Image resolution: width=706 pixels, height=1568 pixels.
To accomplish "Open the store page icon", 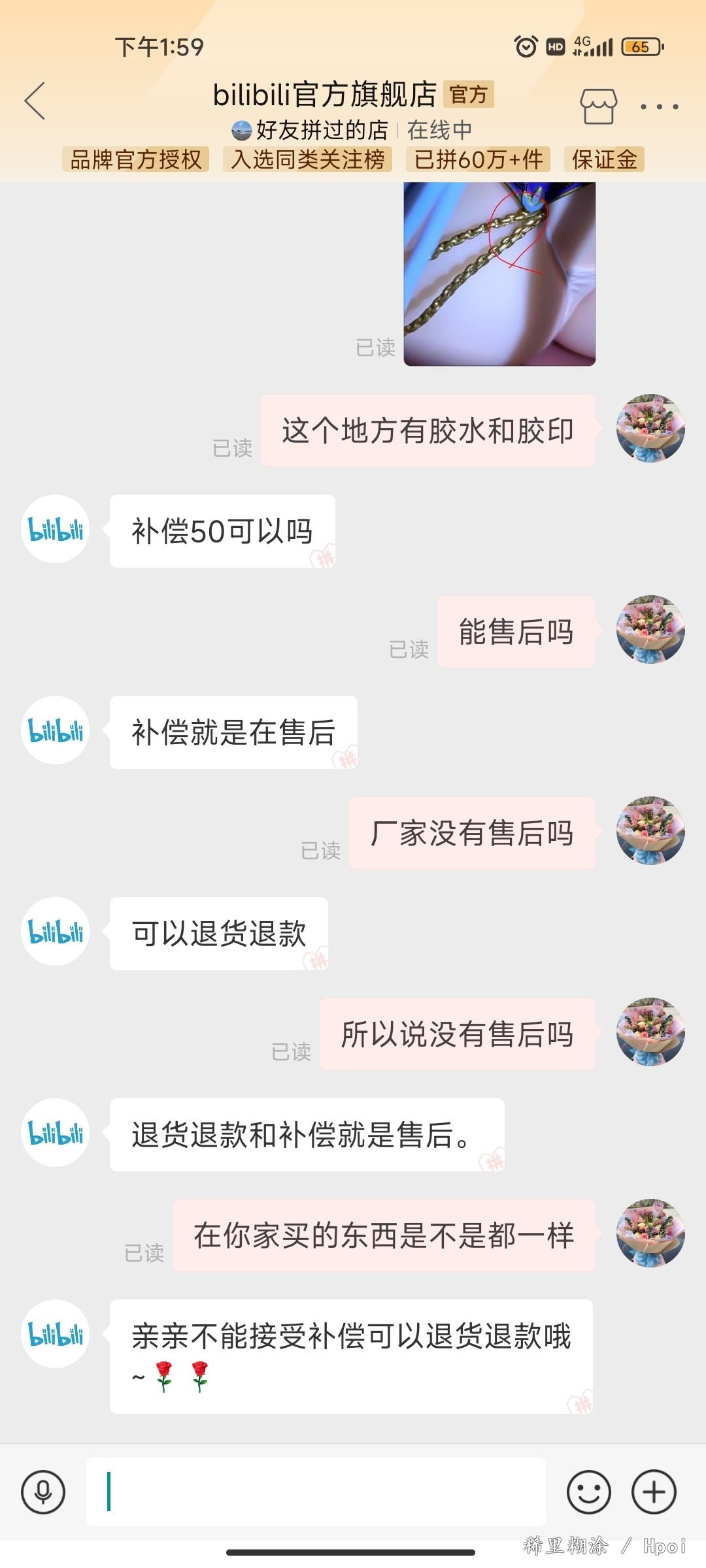I will tap(598, 106).
